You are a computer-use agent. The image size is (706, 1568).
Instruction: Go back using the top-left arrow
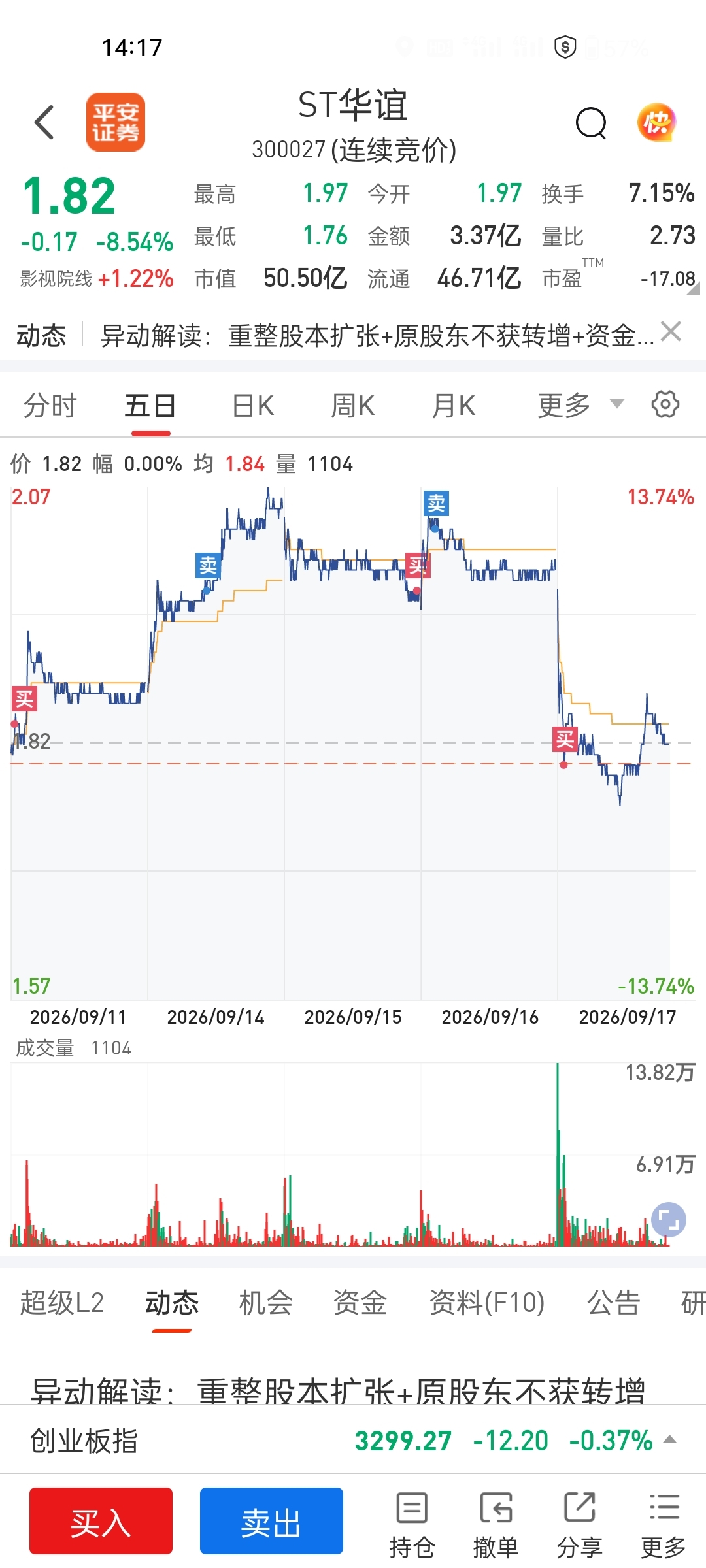[44, 122]
